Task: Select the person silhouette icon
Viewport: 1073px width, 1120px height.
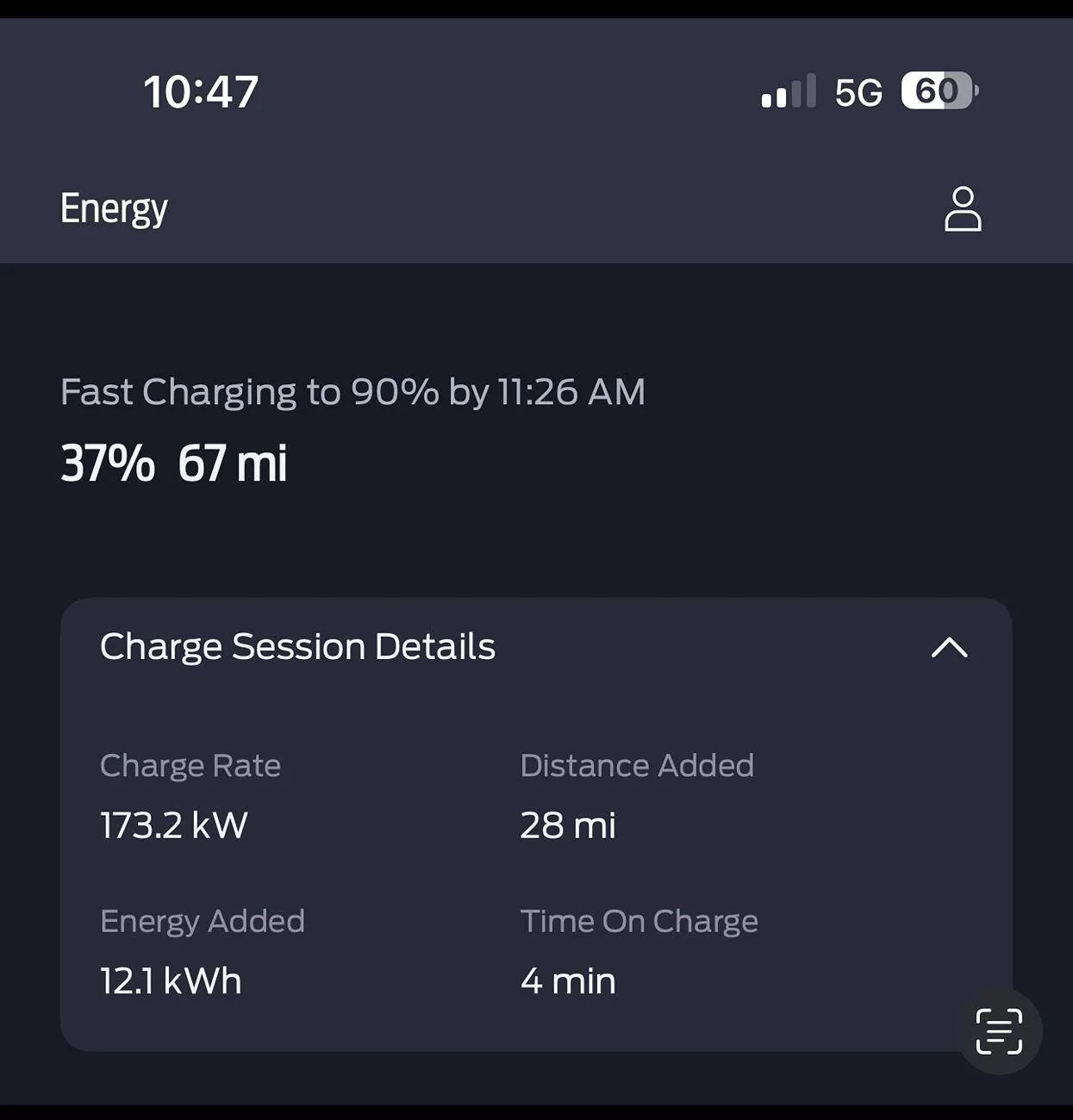Action: [x=963, y=208]
